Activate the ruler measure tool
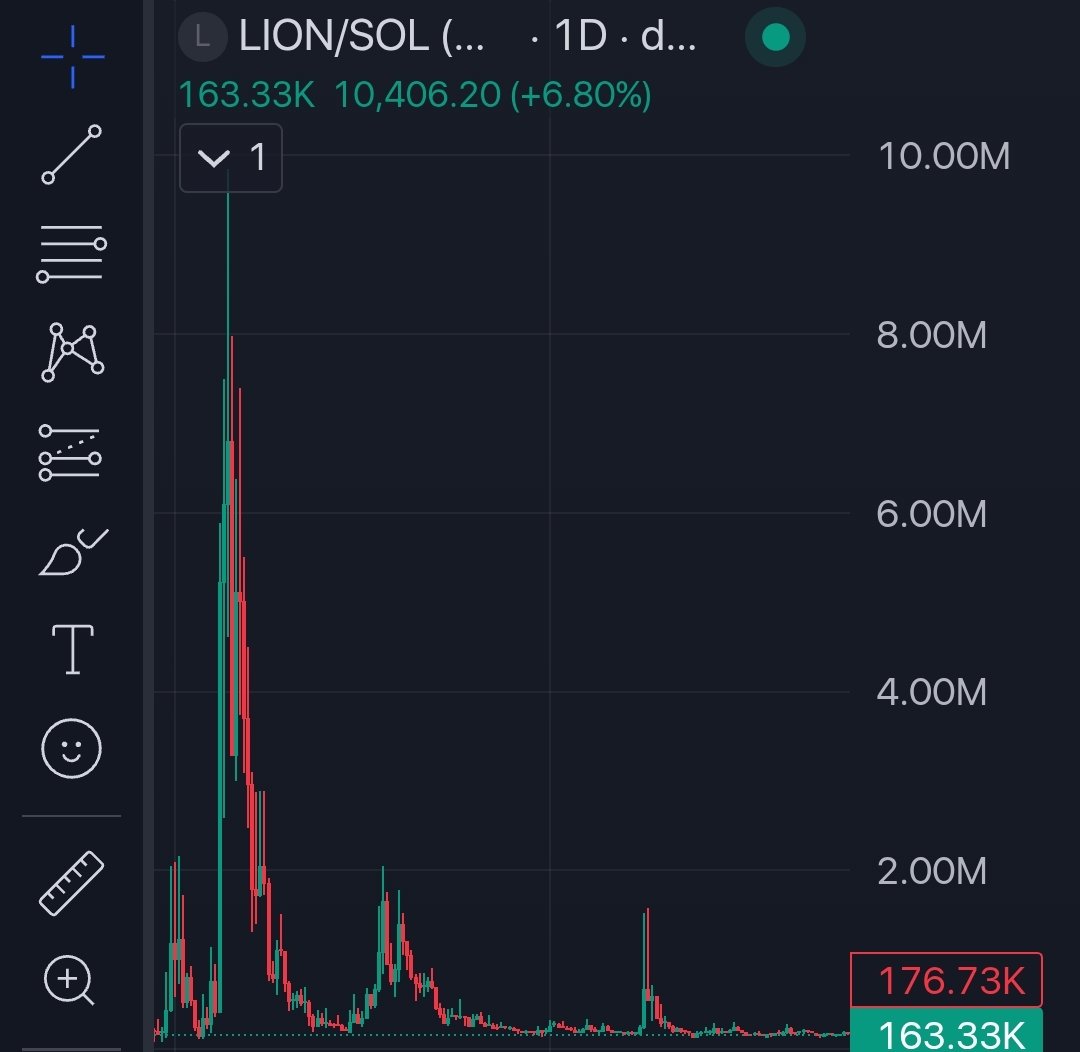 (72, 883)
